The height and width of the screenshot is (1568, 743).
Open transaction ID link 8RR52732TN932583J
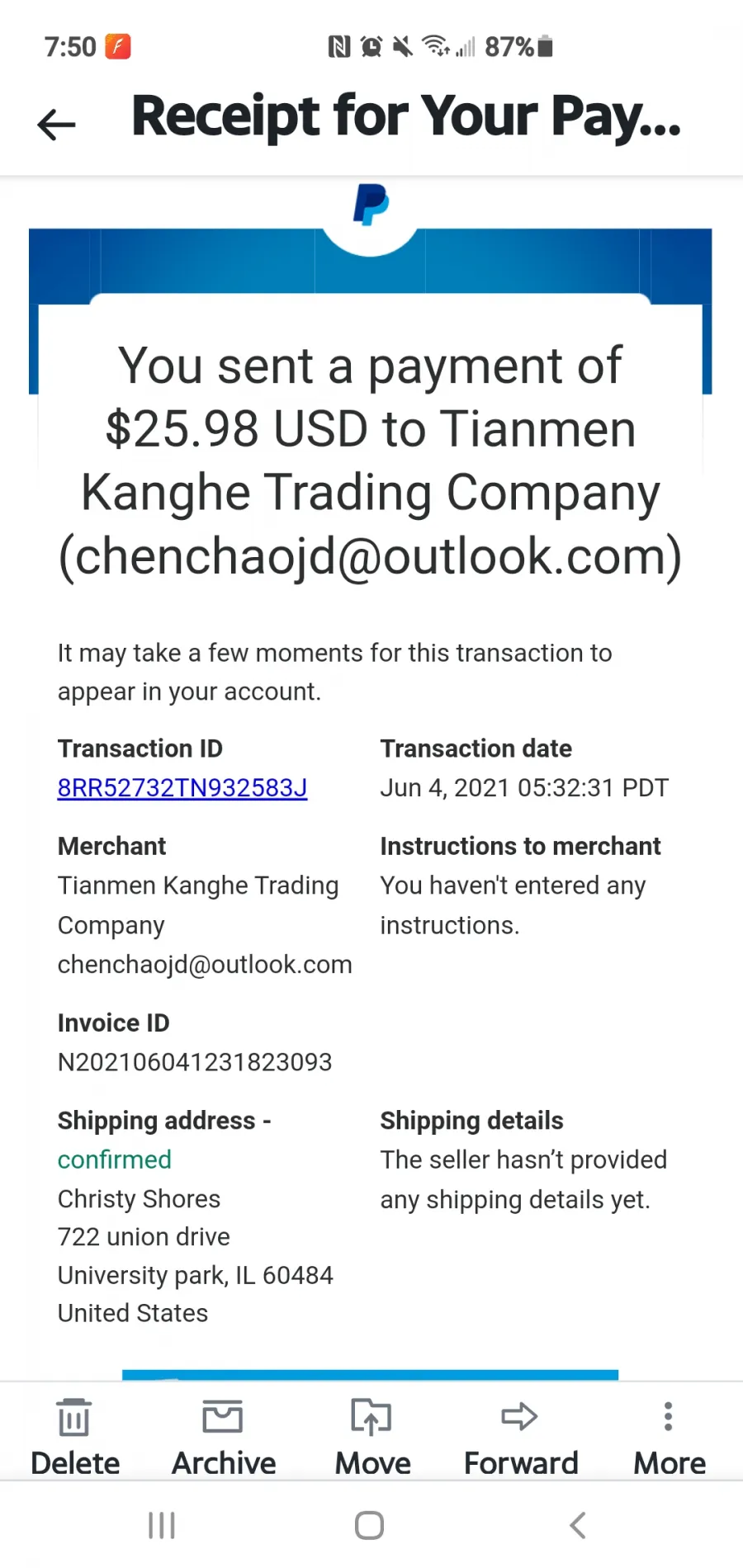click(x=182, y=788)
